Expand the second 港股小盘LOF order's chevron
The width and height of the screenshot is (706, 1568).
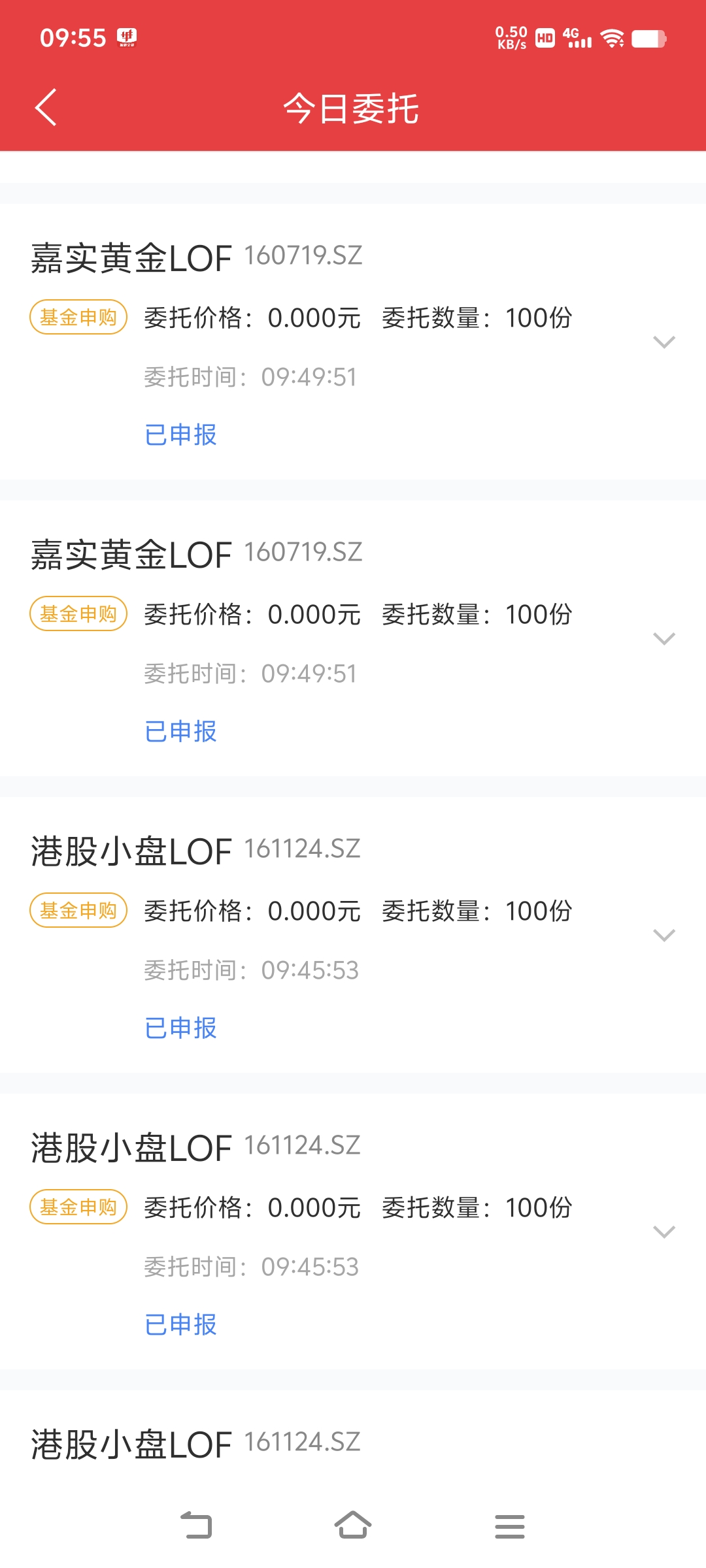pos(664,1232)
